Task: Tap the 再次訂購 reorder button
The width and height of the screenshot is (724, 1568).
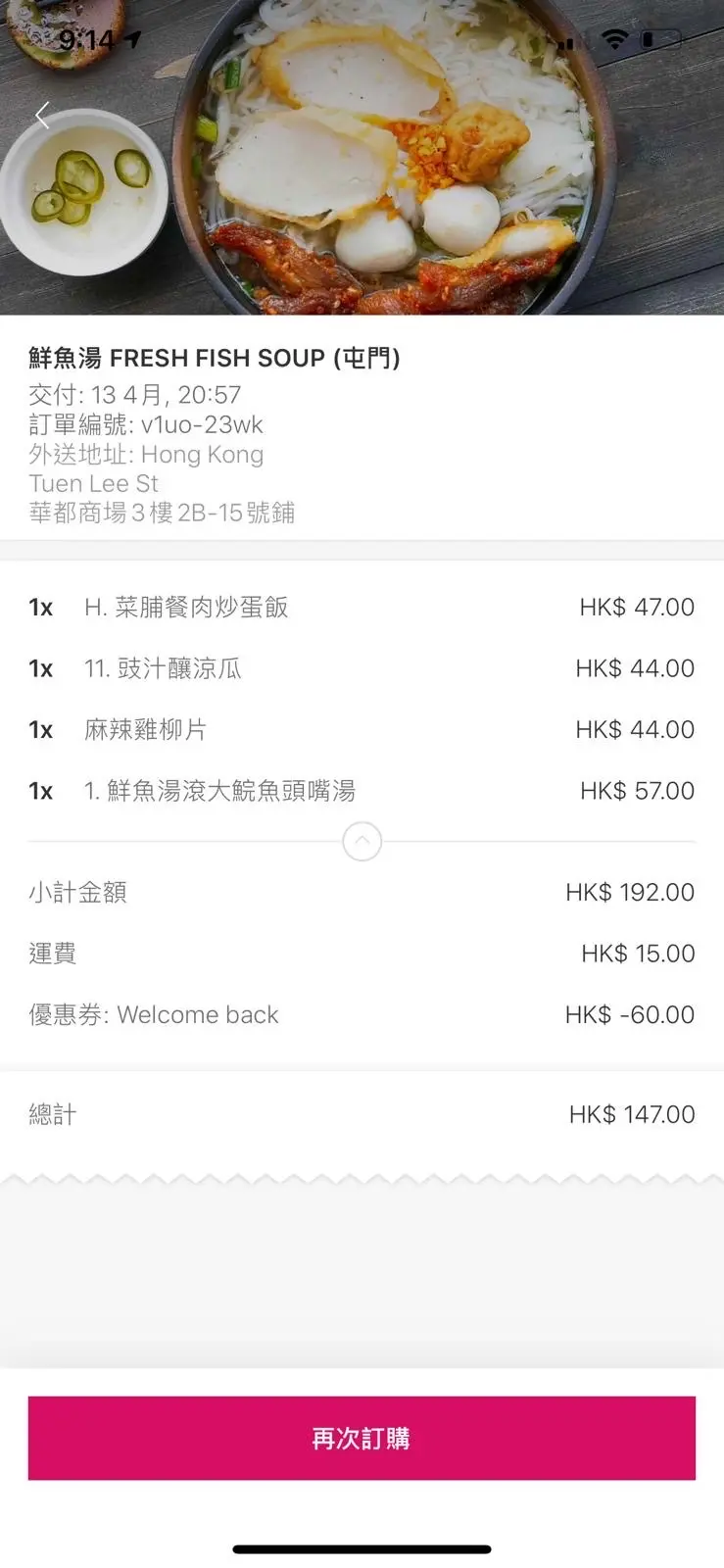Action: point(362,1438)
